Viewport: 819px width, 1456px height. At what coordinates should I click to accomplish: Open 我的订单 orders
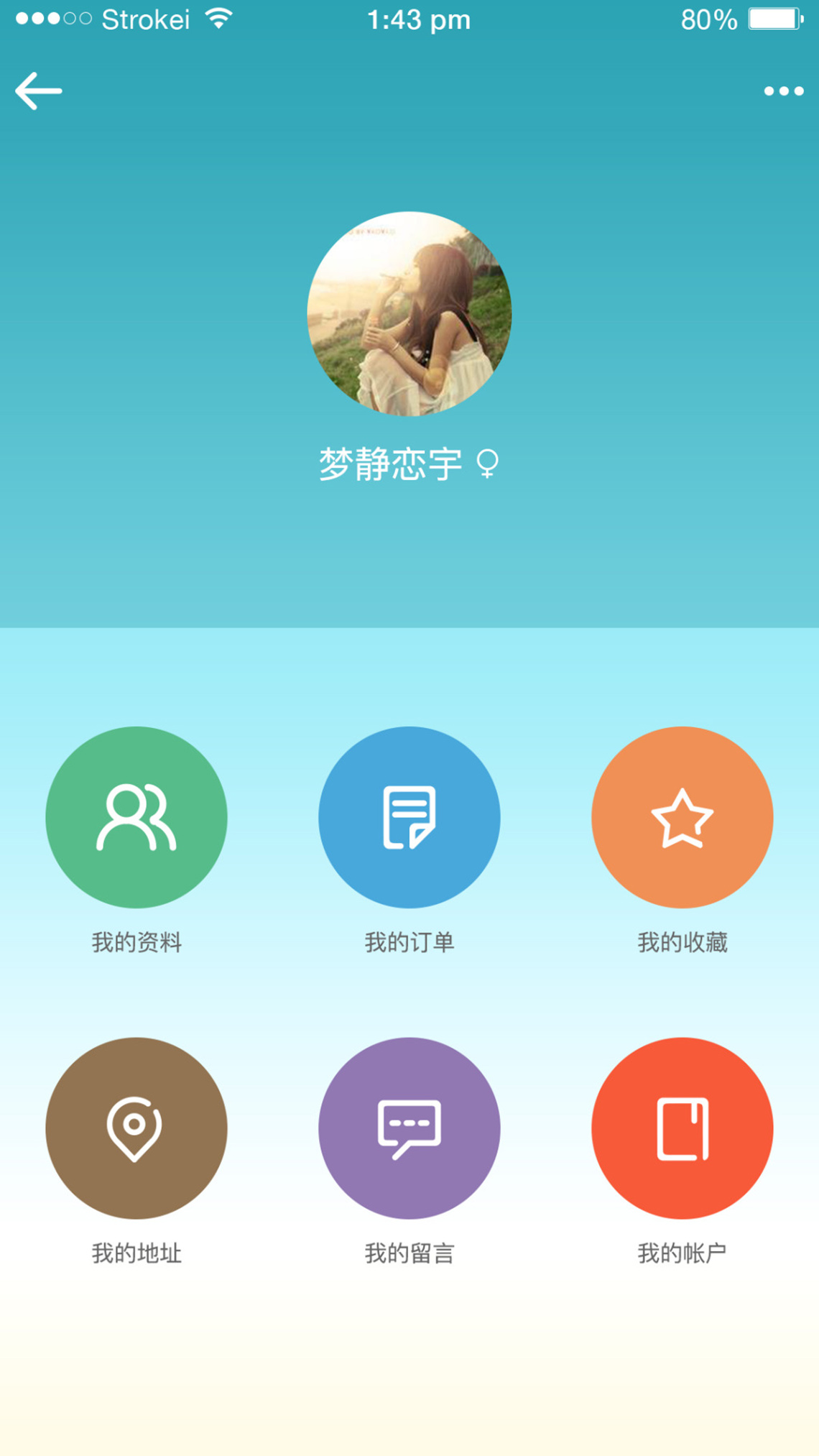coord(409,818)
